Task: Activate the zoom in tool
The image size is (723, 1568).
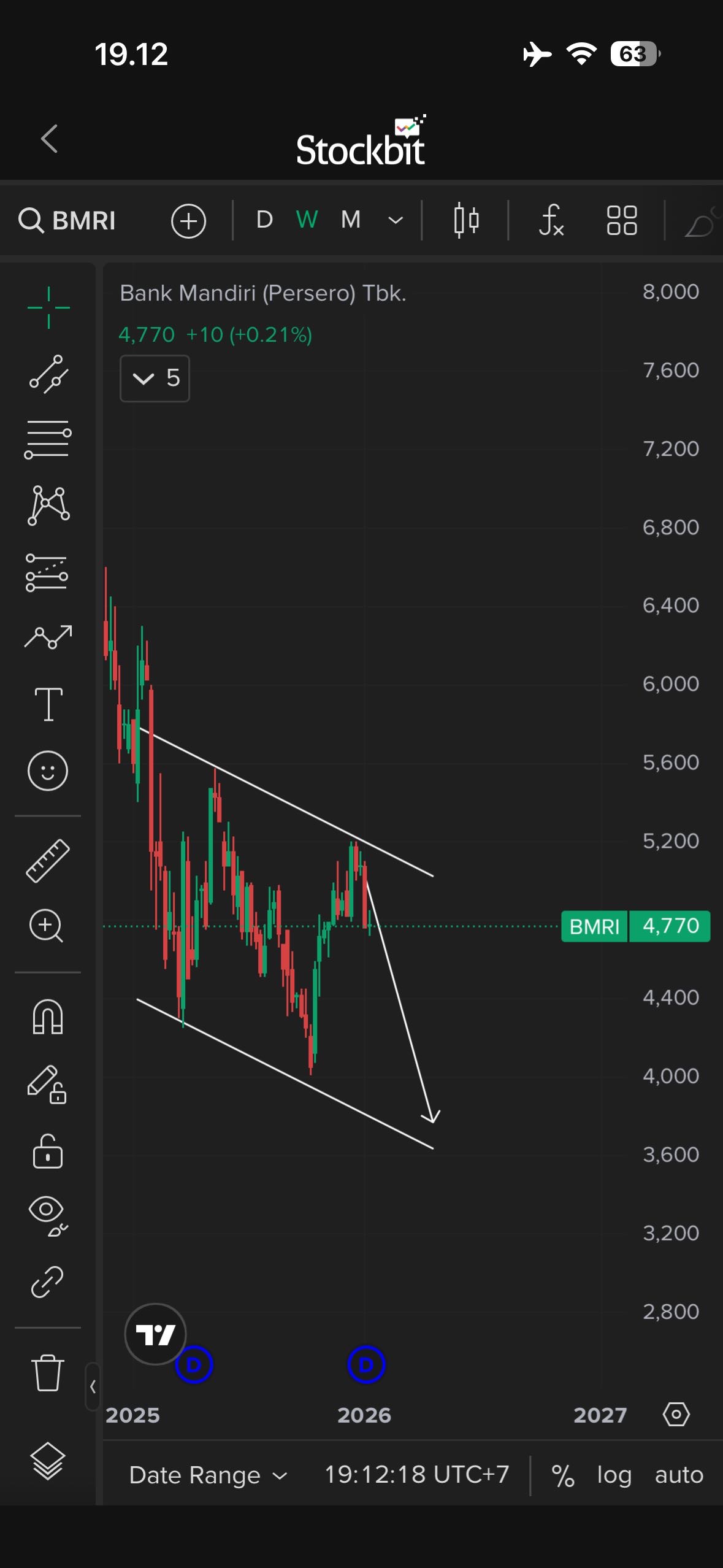Action: (x=47, y=926)
